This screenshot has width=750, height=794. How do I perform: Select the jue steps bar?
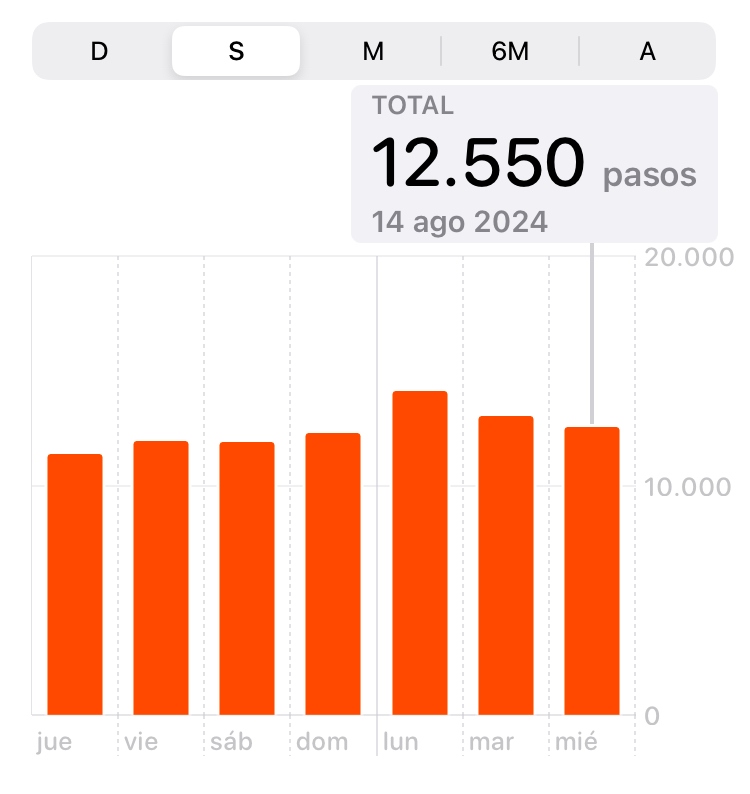(75, 585)
